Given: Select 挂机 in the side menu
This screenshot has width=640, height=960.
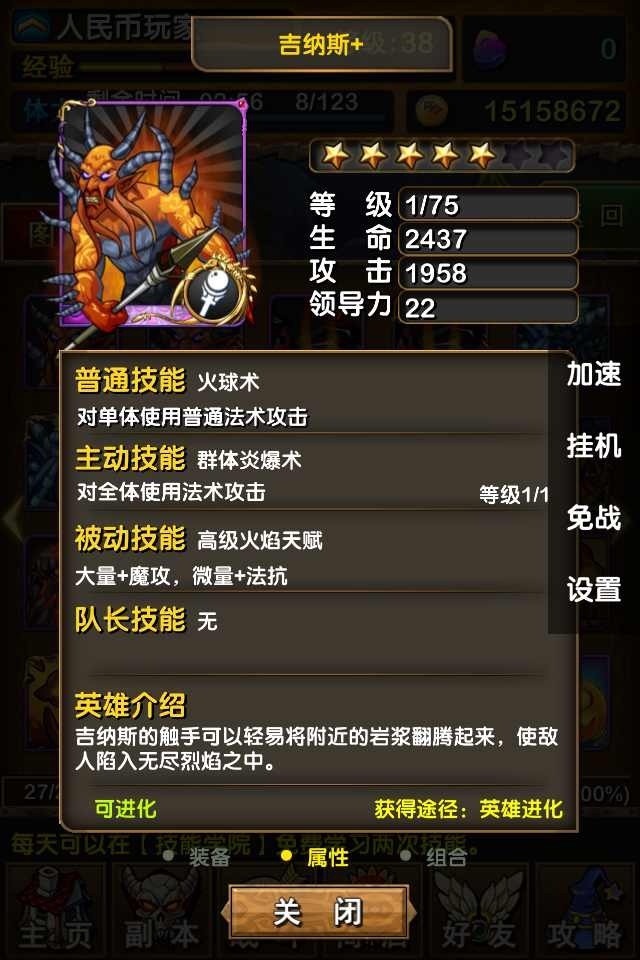Looking at the screenshot, I should tap(594, 446).
